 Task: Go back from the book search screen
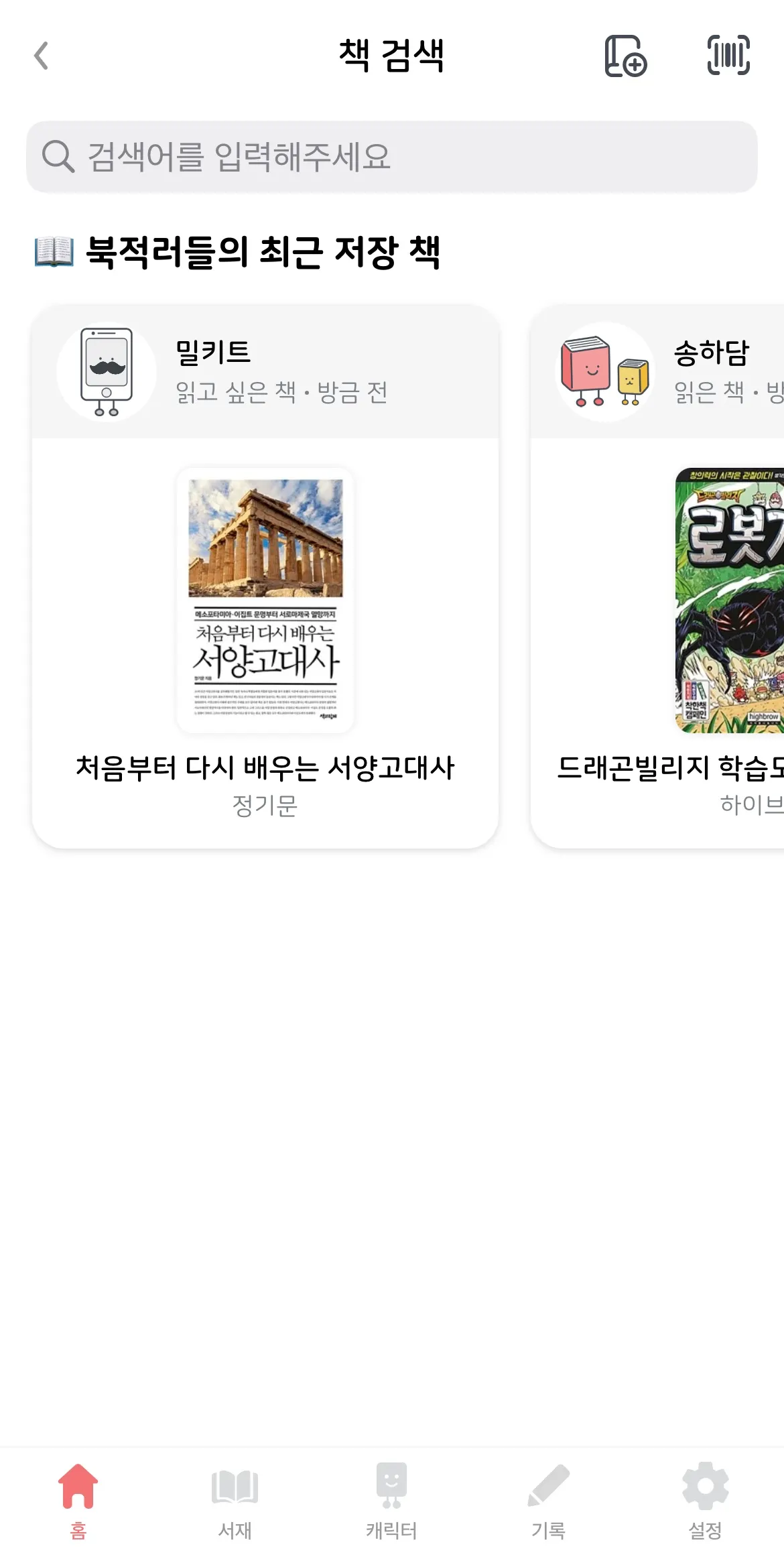(42, 56)
